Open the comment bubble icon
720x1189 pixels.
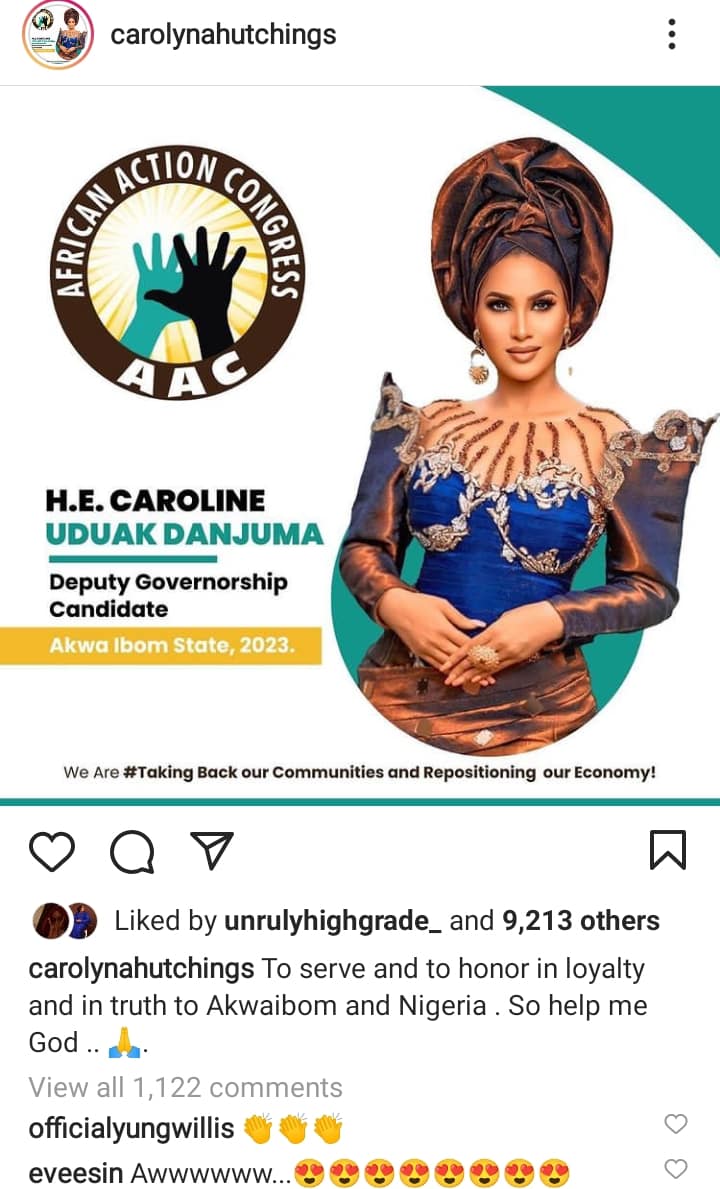(131, 852)
